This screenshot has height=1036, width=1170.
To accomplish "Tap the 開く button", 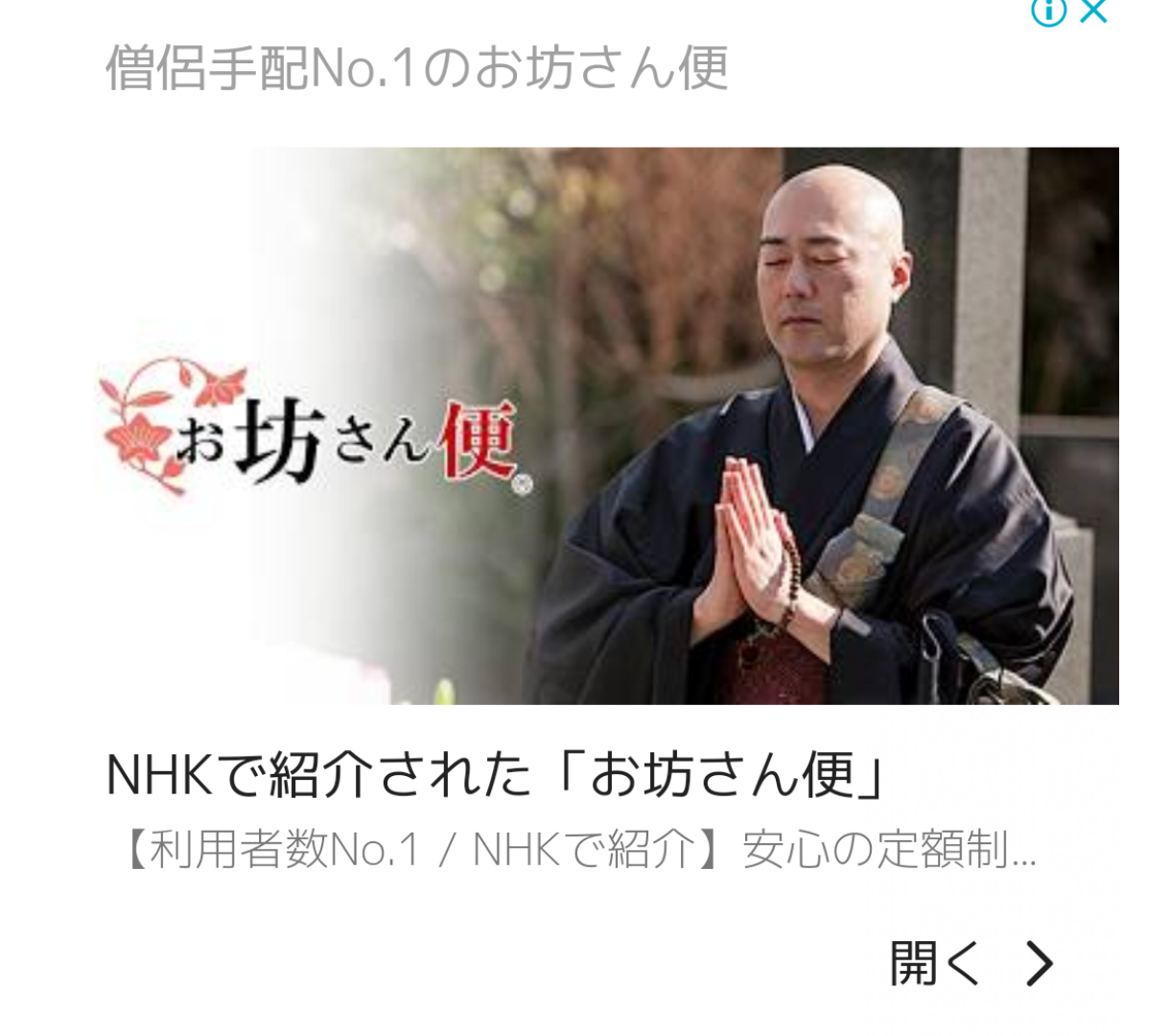I will [971, 962].
